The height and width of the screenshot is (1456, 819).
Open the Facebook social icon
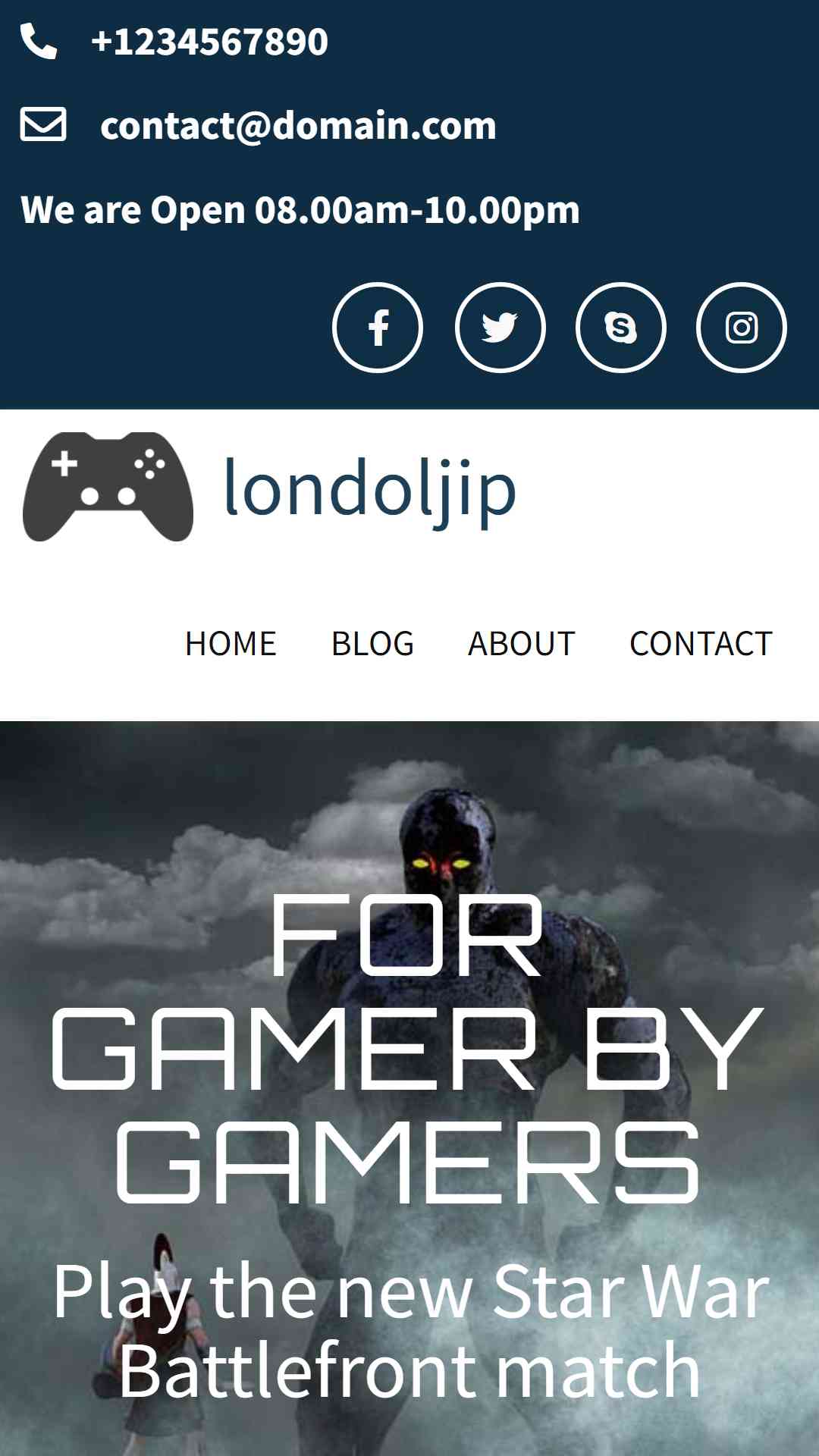click(x=378, y=328)
